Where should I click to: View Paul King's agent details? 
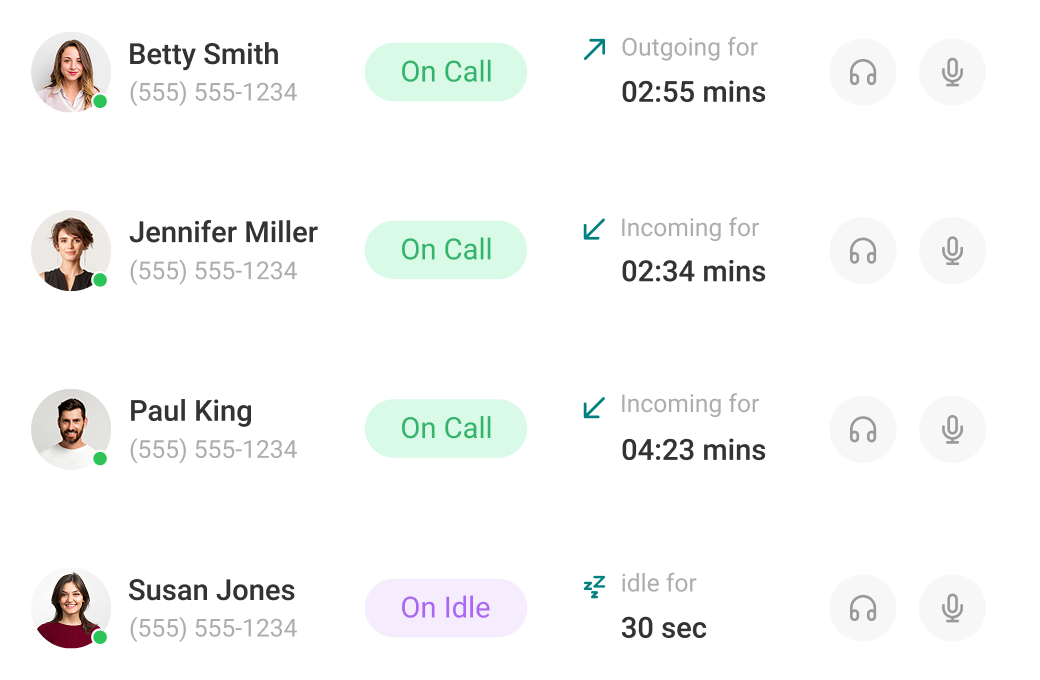pyautogui.click(x=191, y=412)
